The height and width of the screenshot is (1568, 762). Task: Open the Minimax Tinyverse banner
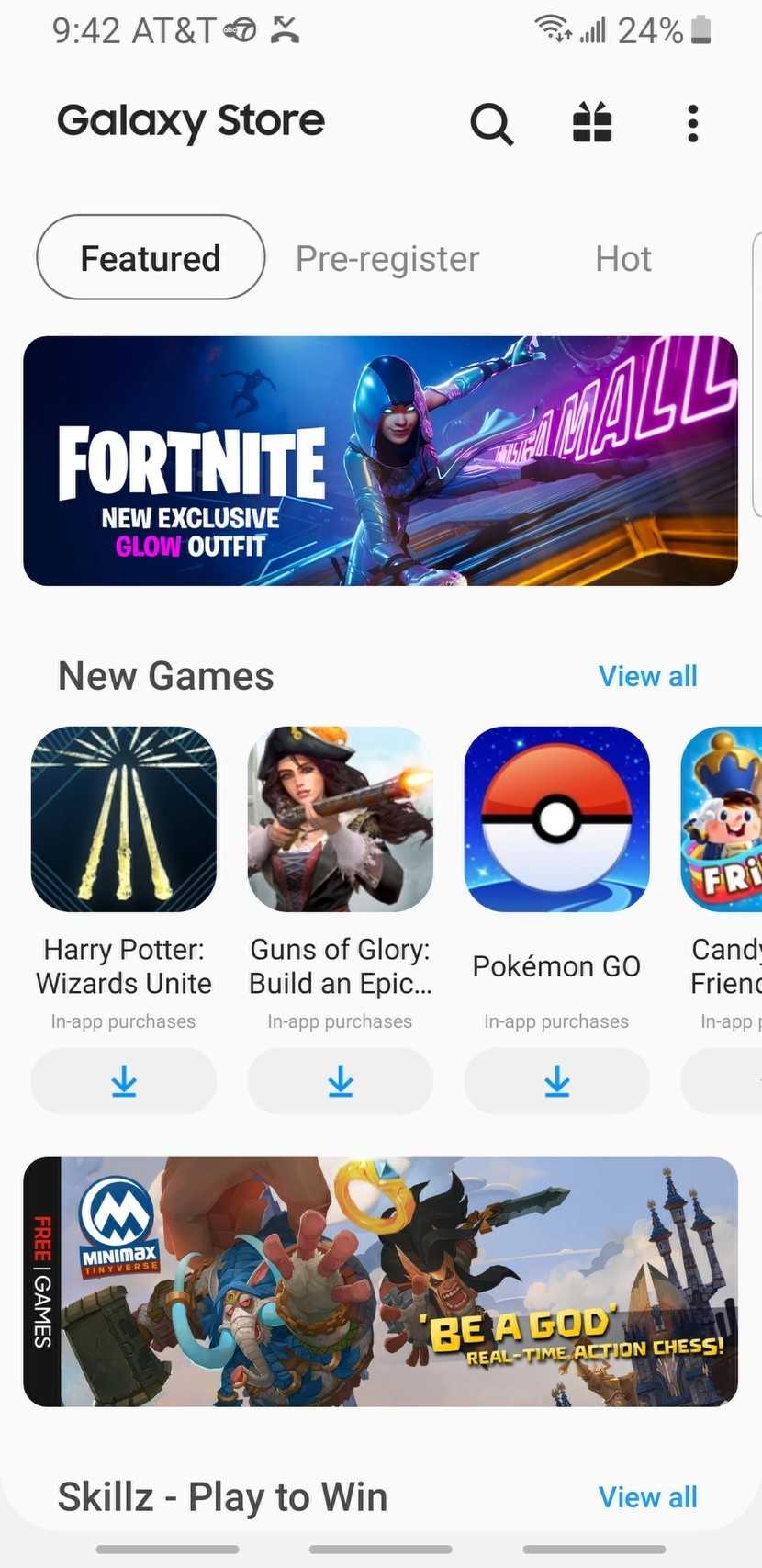click(x=380, y=1281)
